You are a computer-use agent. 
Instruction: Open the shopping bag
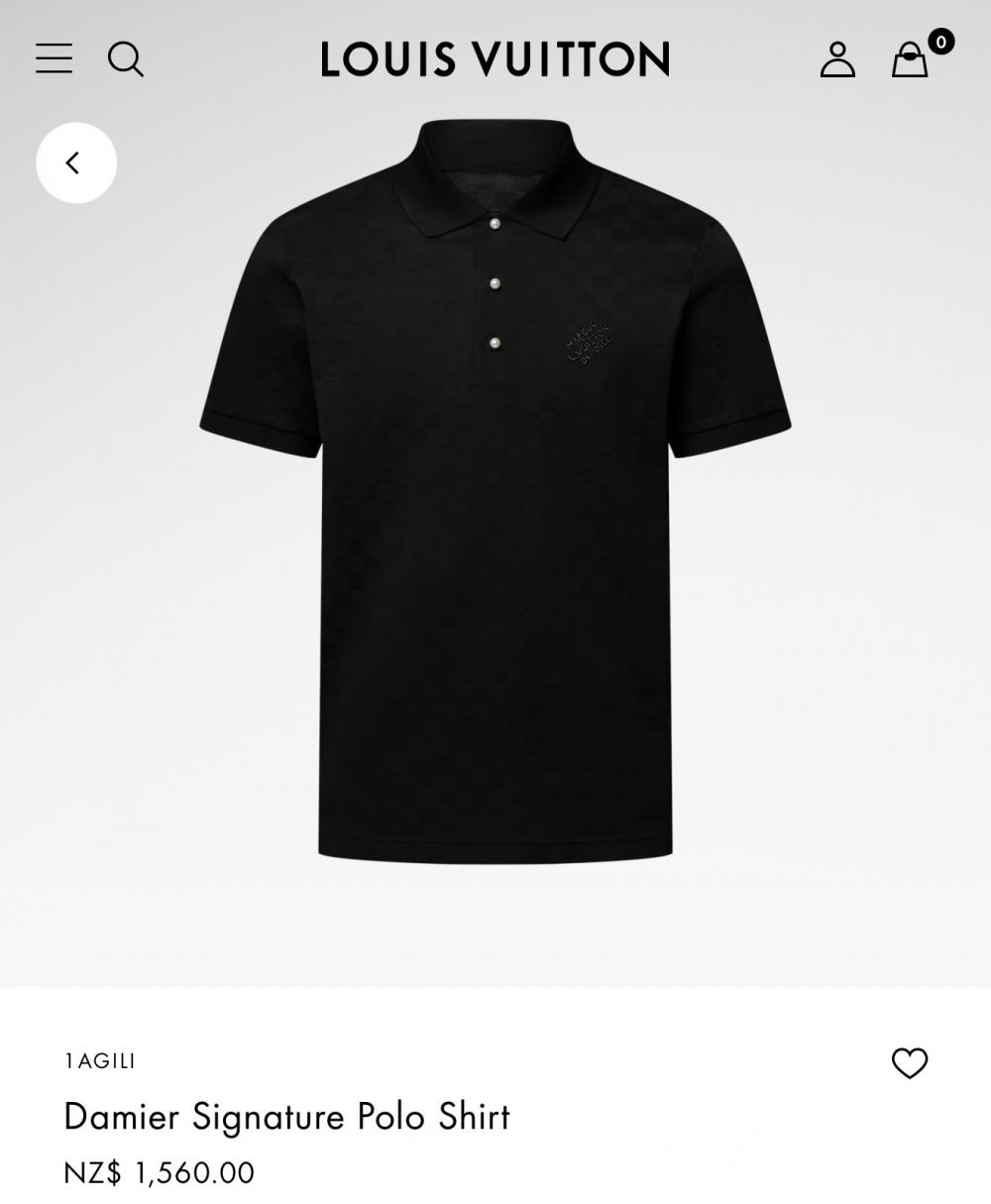tap(910, 60)
